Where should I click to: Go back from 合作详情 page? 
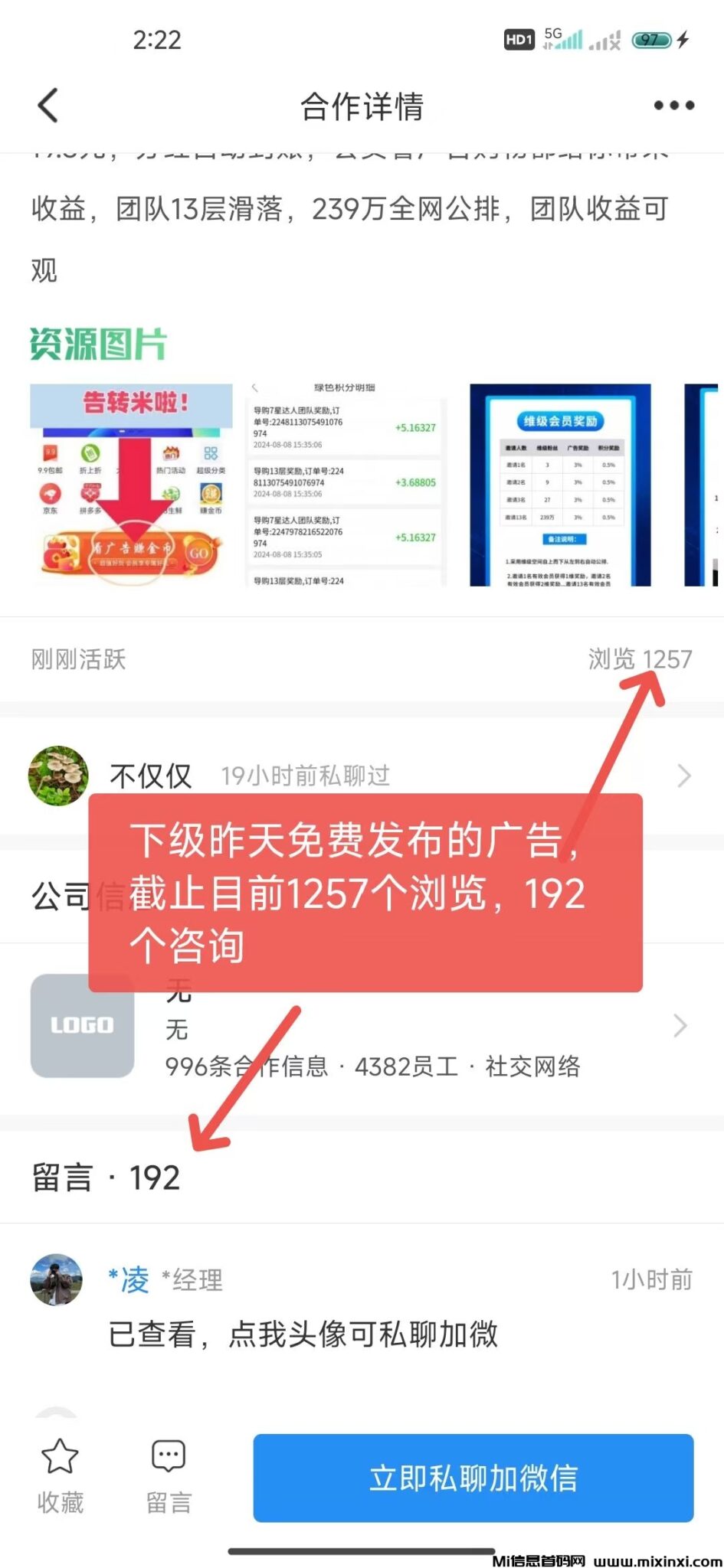48,106
